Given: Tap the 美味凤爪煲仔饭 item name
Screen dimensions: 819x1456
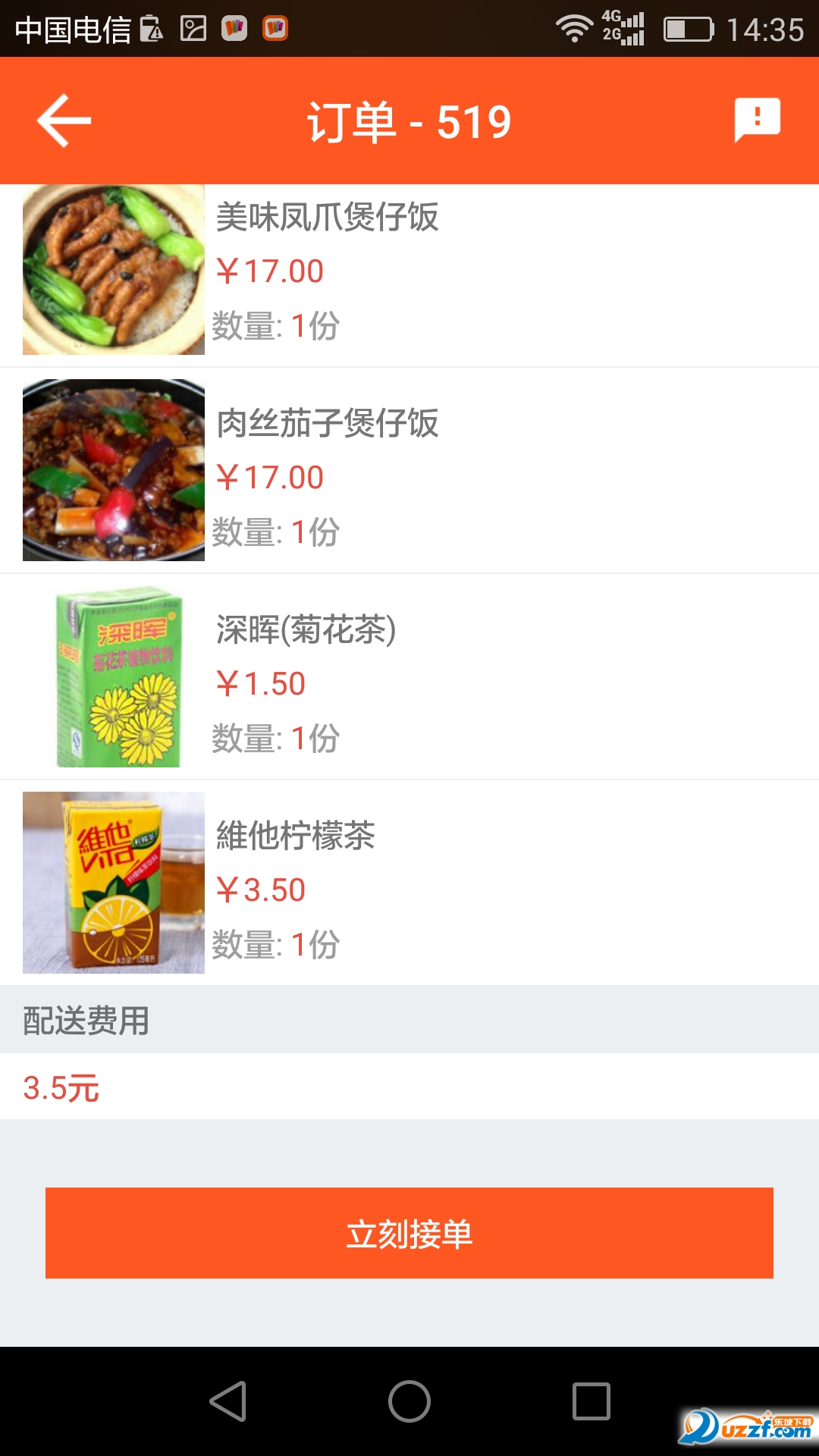Looking at the screenshot, I should point(327,218).
